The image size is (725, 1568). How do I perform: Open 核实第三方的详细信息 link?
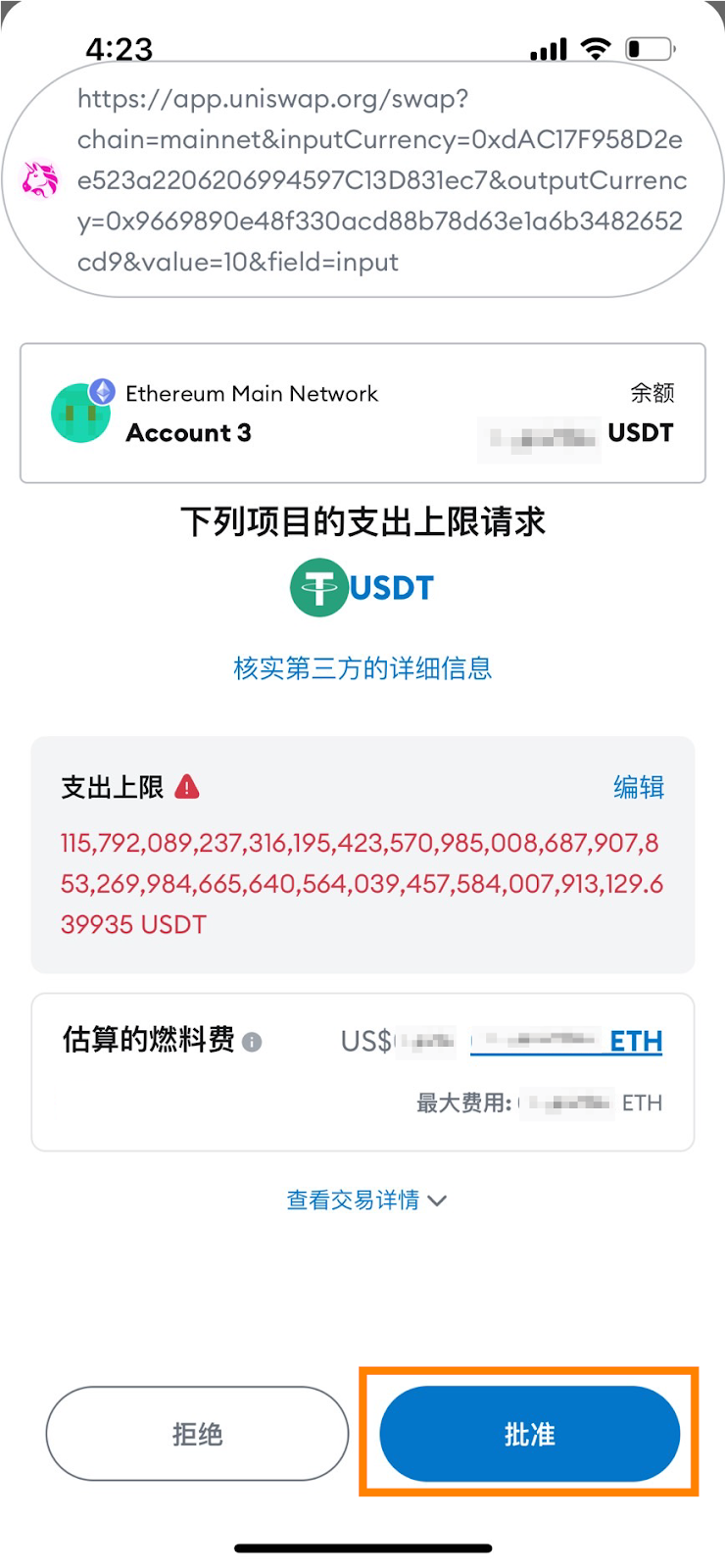[362, 668]
